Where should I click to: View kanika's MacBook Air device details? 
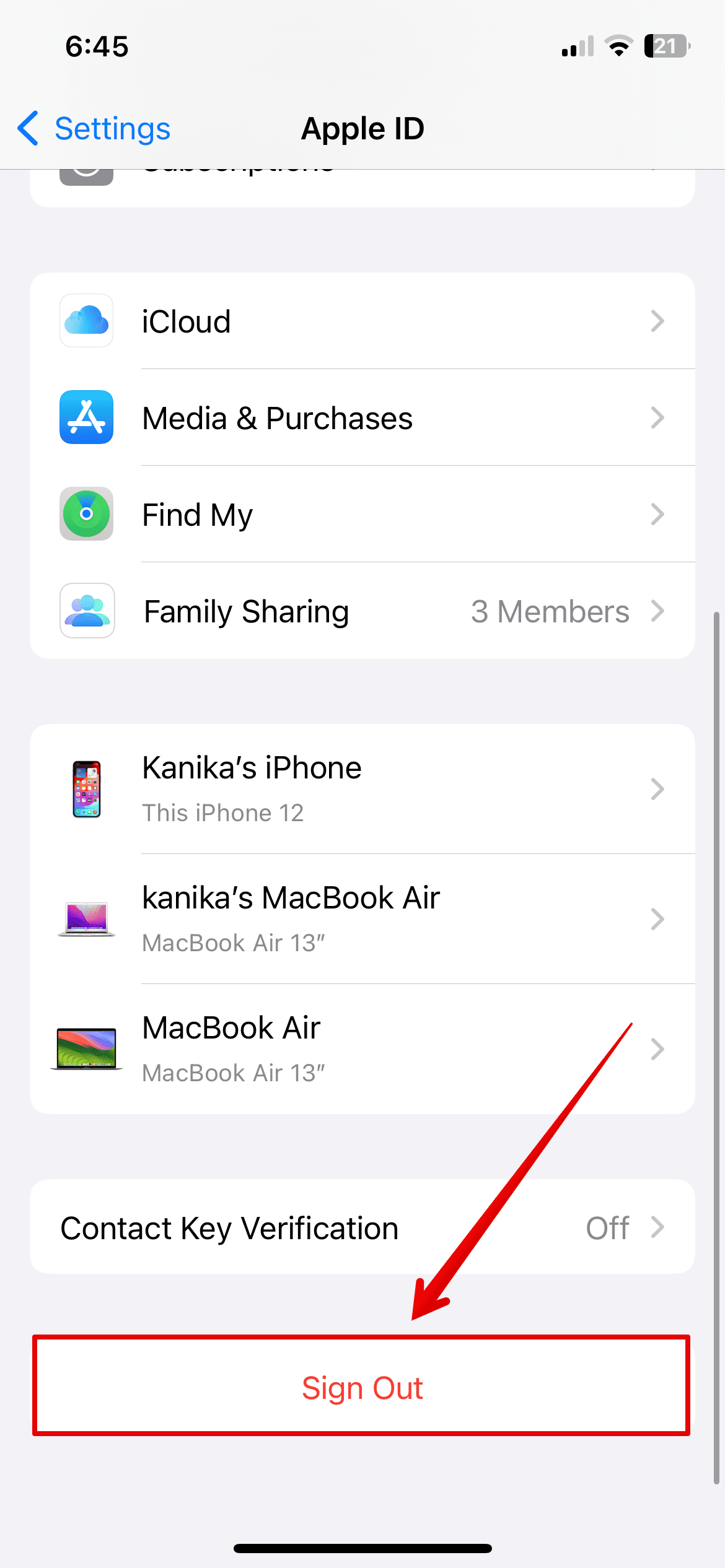(362, 919)
